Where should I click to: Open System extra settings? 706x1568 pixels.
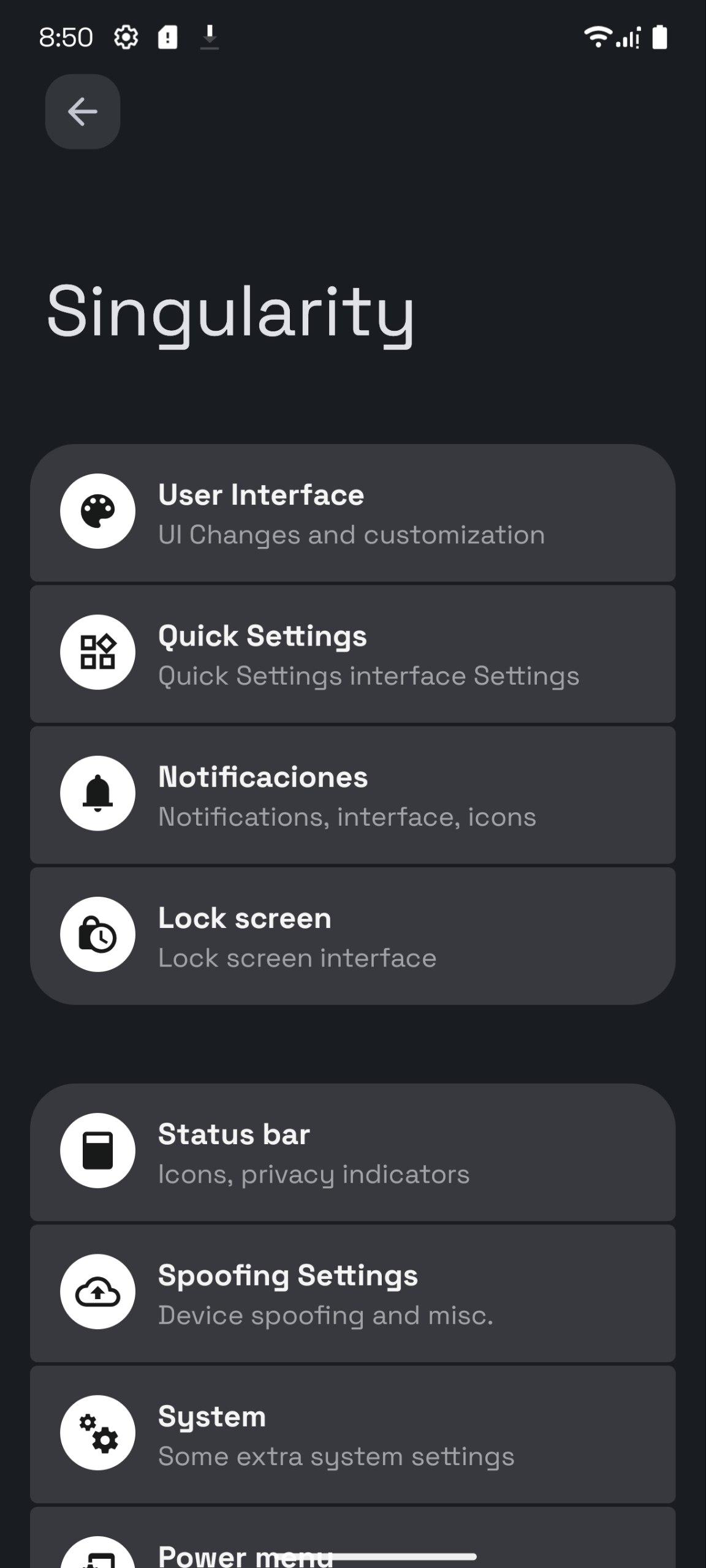(352, 1434)
